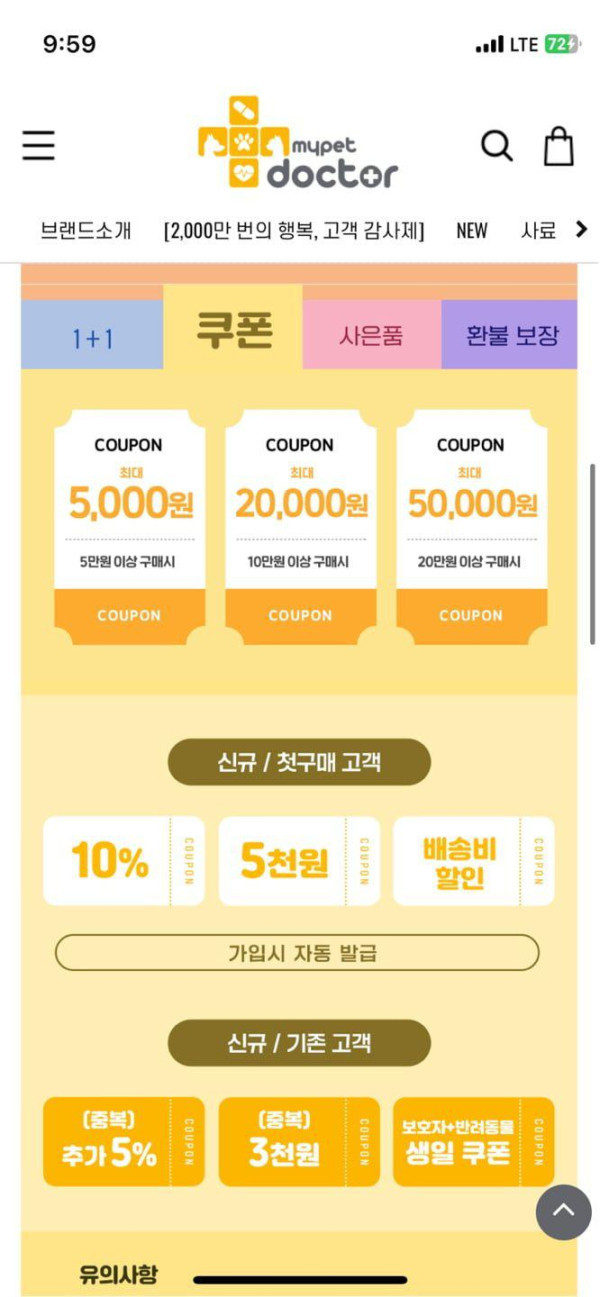Open the NEW category
This screenshot has height=1297, width=600.
(471, 230)
